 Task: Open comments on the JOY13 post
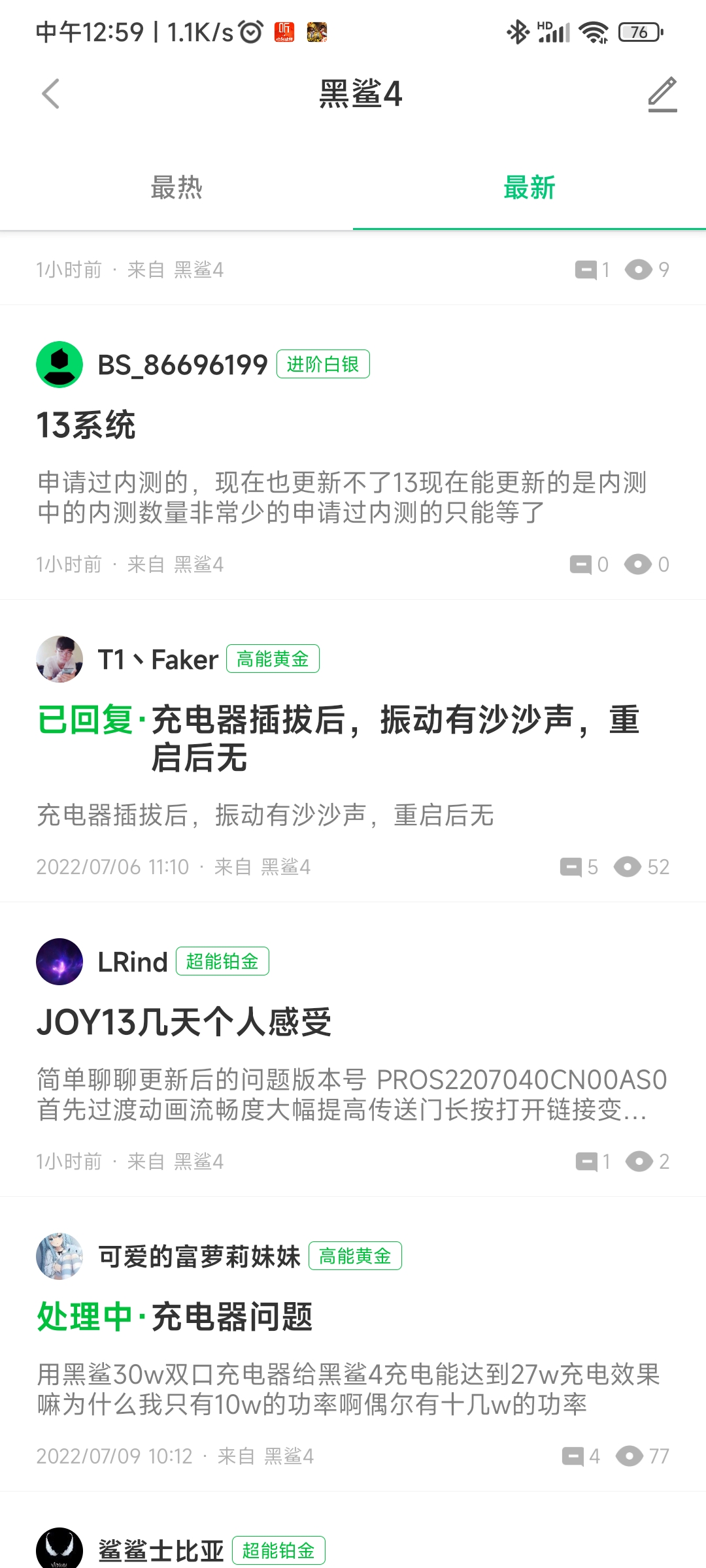point(593,1162)
